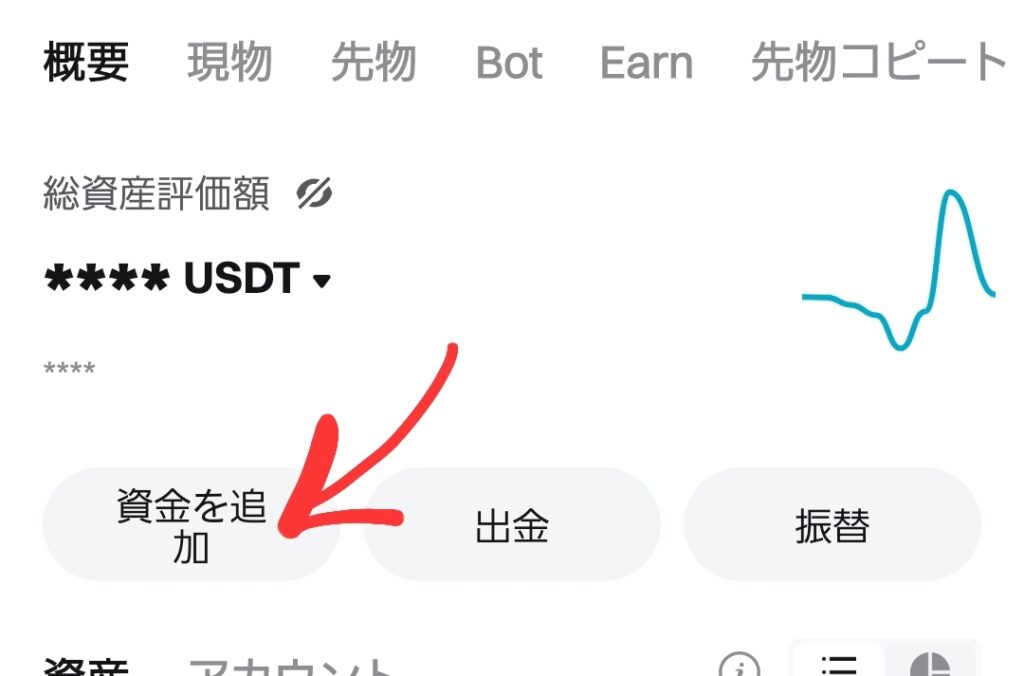Tap the 資金を追加 button
Screen dimensions: 1024x676
191,525
